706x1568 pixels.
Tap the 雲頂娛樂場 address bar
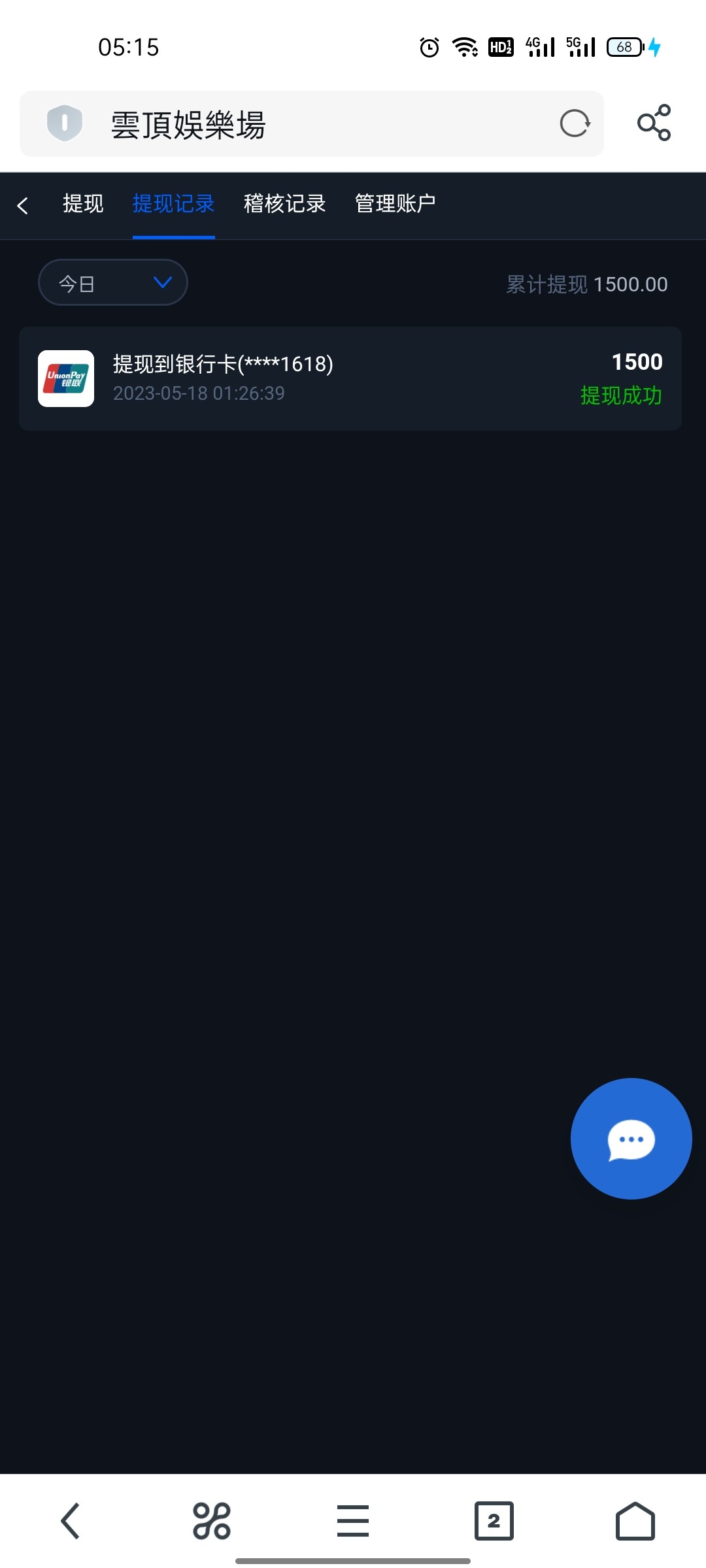click(294, 124)
